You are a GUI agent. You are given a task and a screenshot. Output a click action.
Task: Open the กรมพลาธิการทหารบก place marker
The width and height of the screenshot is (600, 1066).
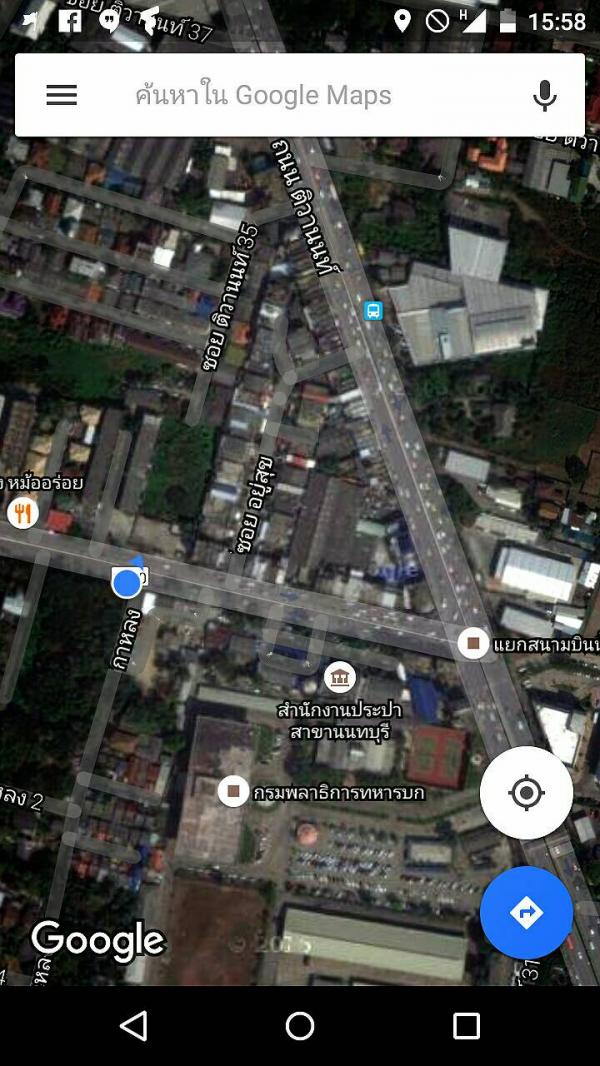click(x=233, y=792)
